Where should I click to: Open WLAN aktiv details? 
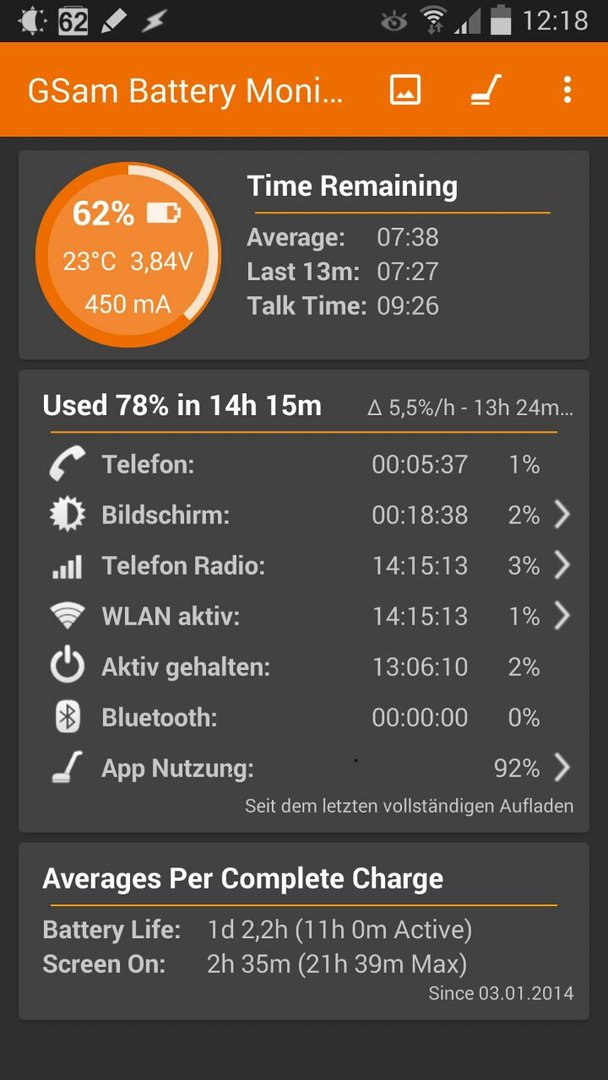click(306, 616)
